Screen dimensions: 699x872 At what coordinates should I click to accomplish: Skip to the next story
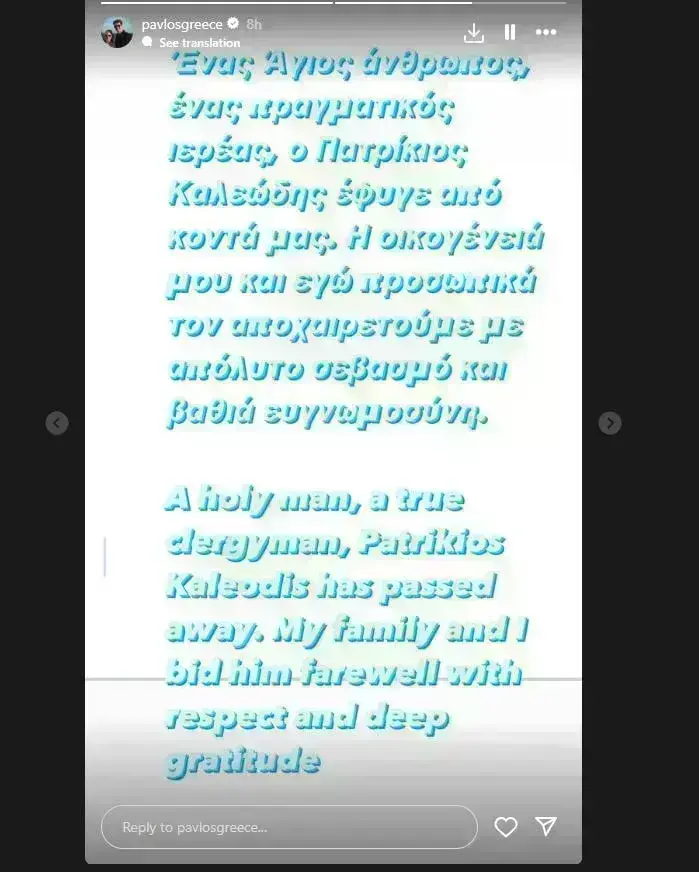[610, 423]
